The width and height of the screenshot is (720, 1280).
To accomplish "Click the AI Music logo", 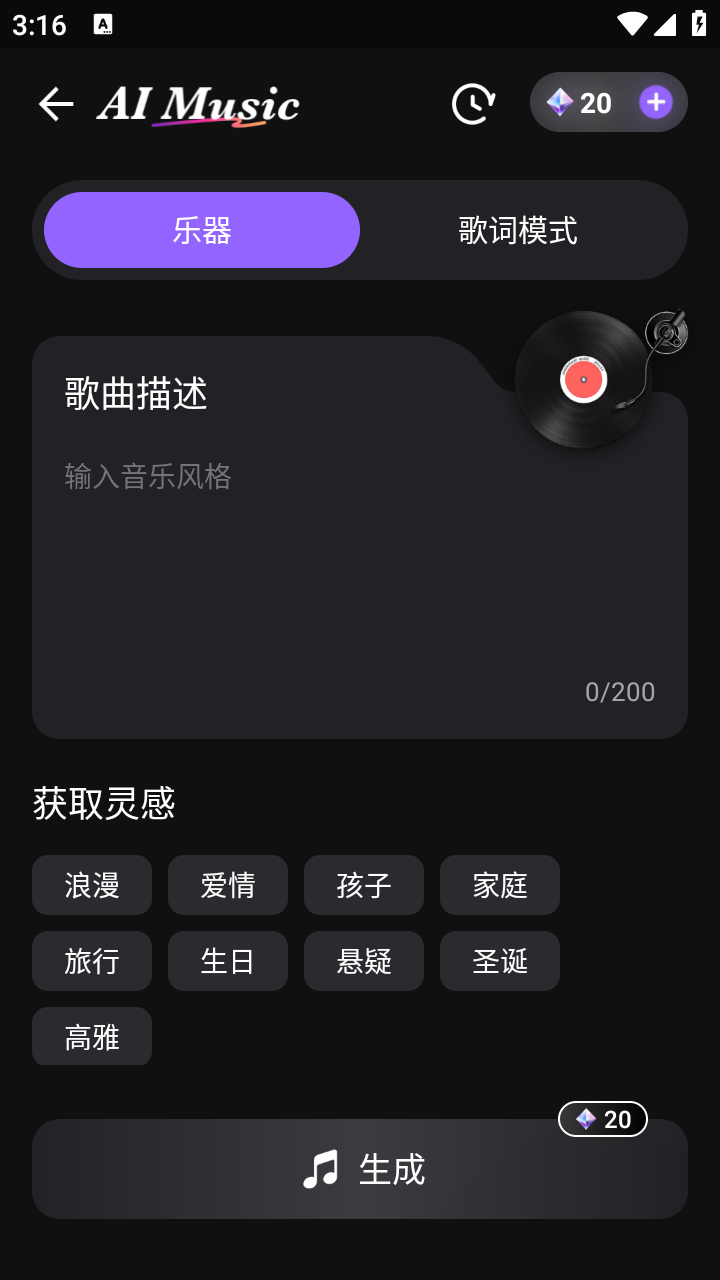I will [x=198, y=103].
